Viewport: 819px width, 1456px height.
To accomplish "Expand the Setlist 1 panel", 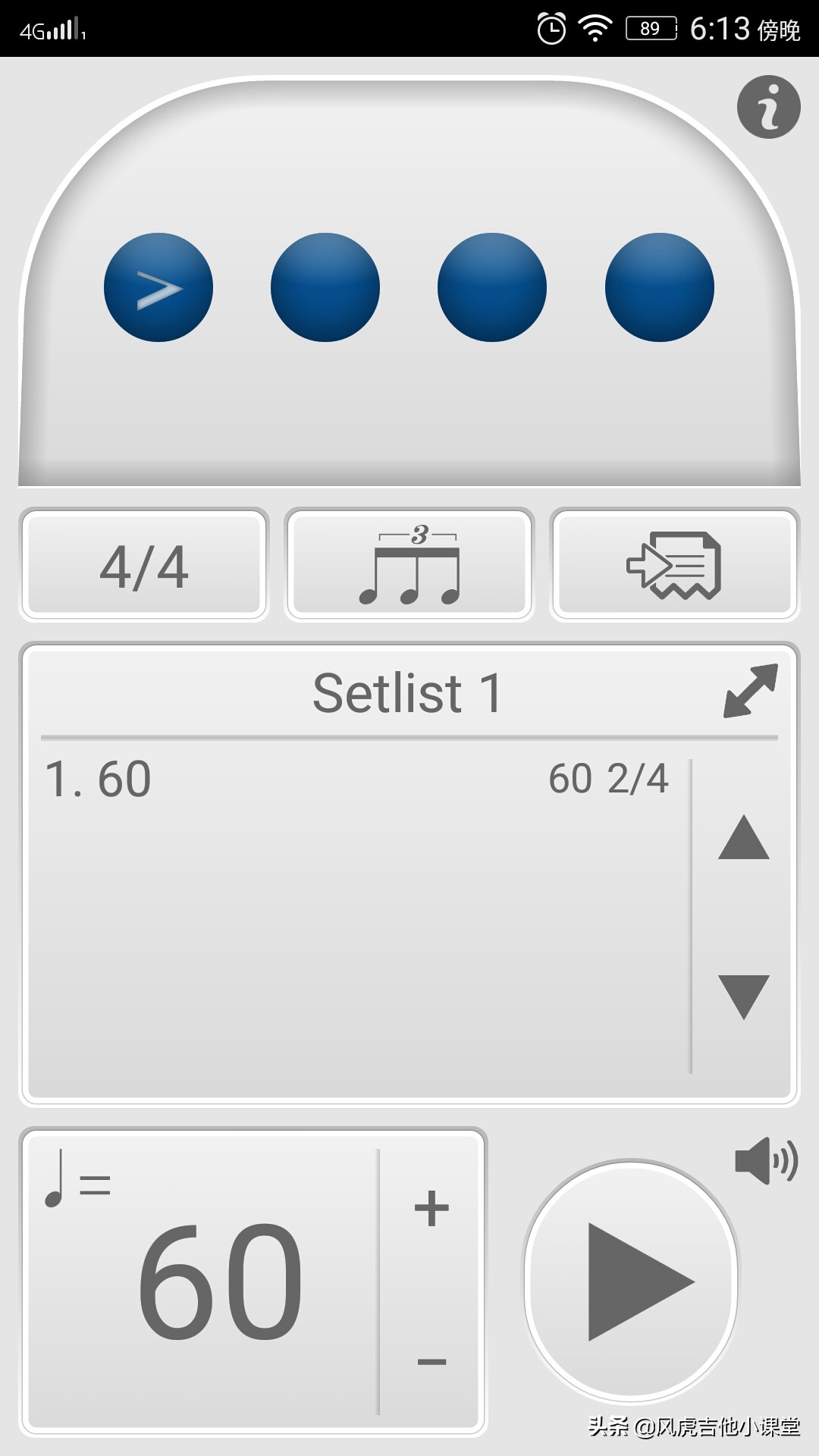I will tap(750, 691).
